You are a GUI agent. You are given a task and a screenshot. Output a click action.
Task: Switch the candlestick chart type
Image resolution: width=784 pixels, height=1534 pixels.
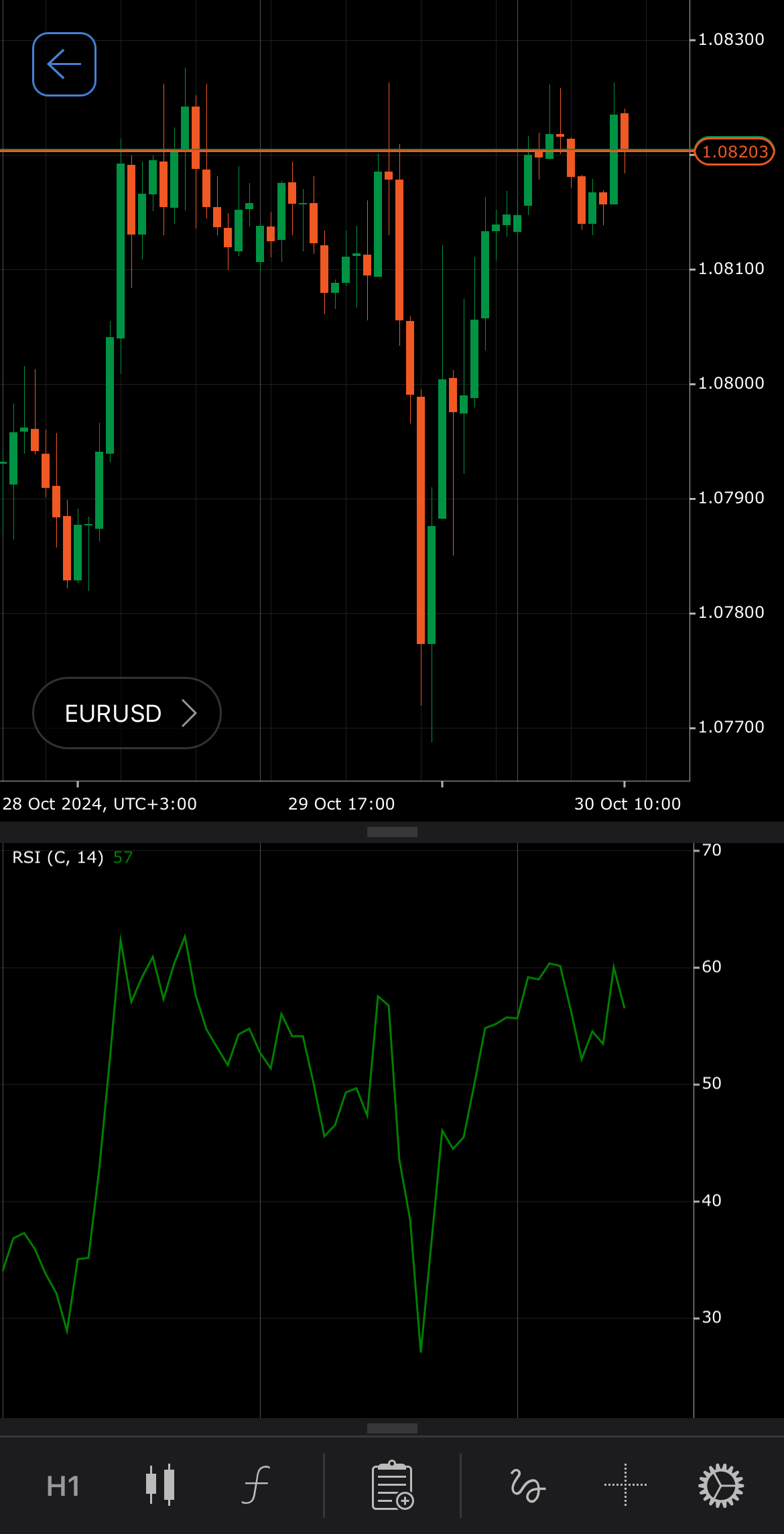160,1485
